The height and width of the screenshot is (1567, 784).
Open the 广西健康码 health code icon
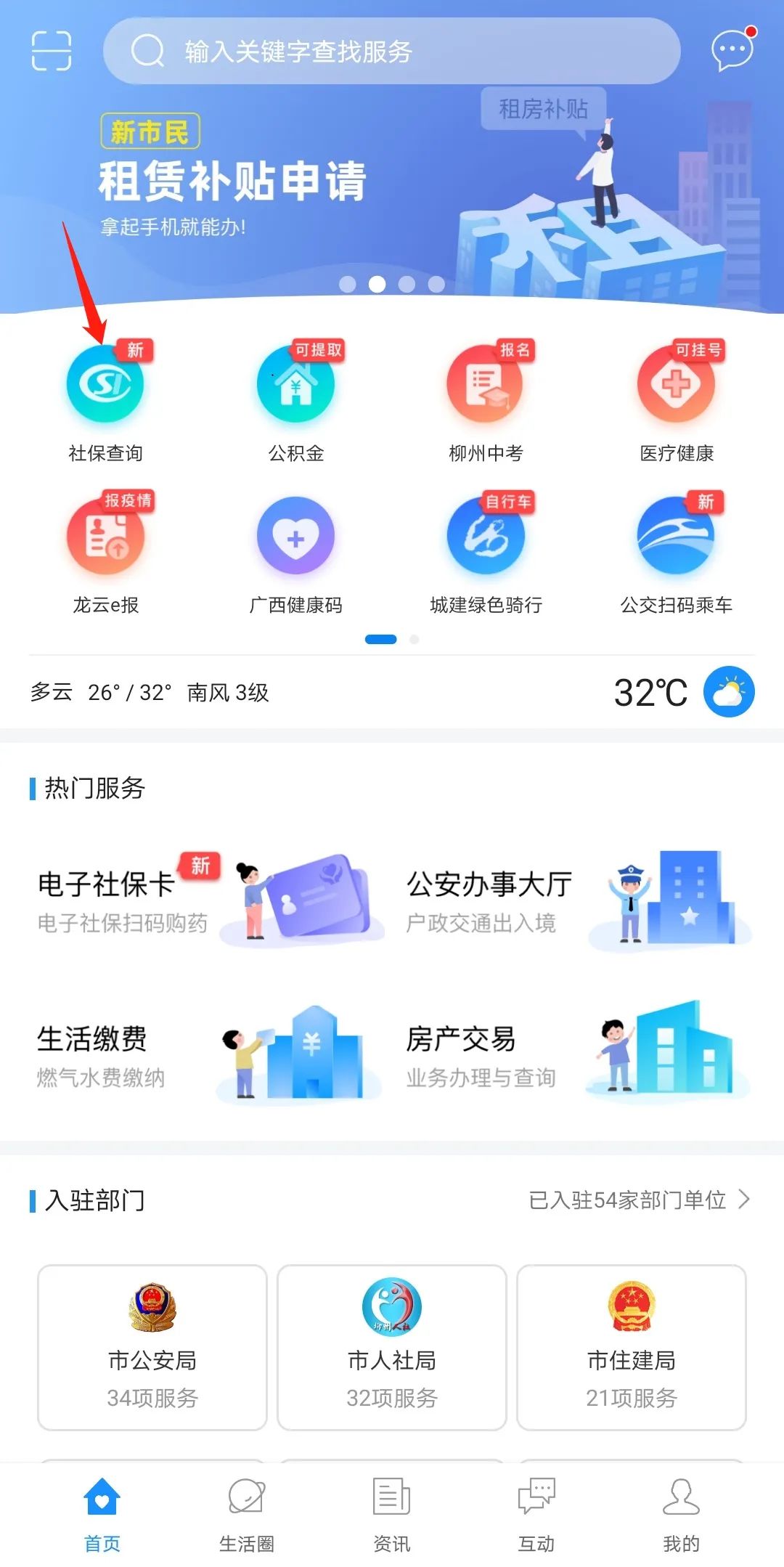pos(295,537)
